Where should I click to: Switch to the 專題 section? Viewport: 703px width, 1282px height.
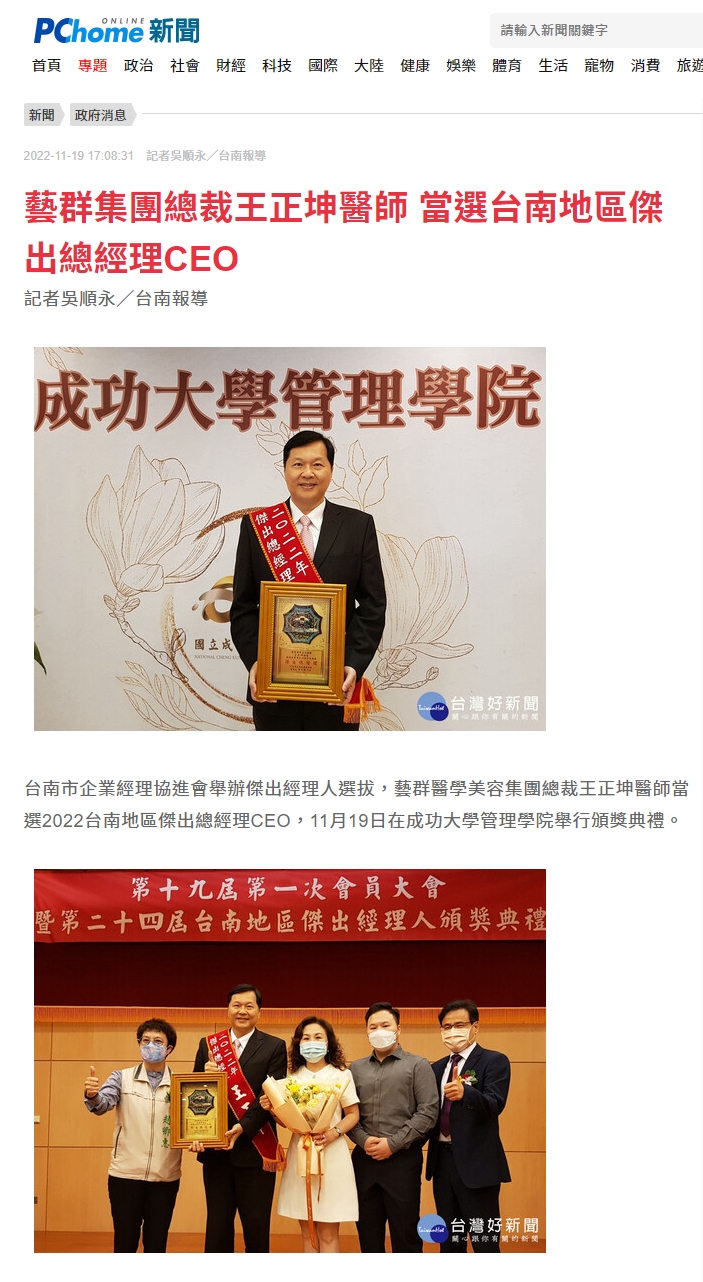(92, 66)
